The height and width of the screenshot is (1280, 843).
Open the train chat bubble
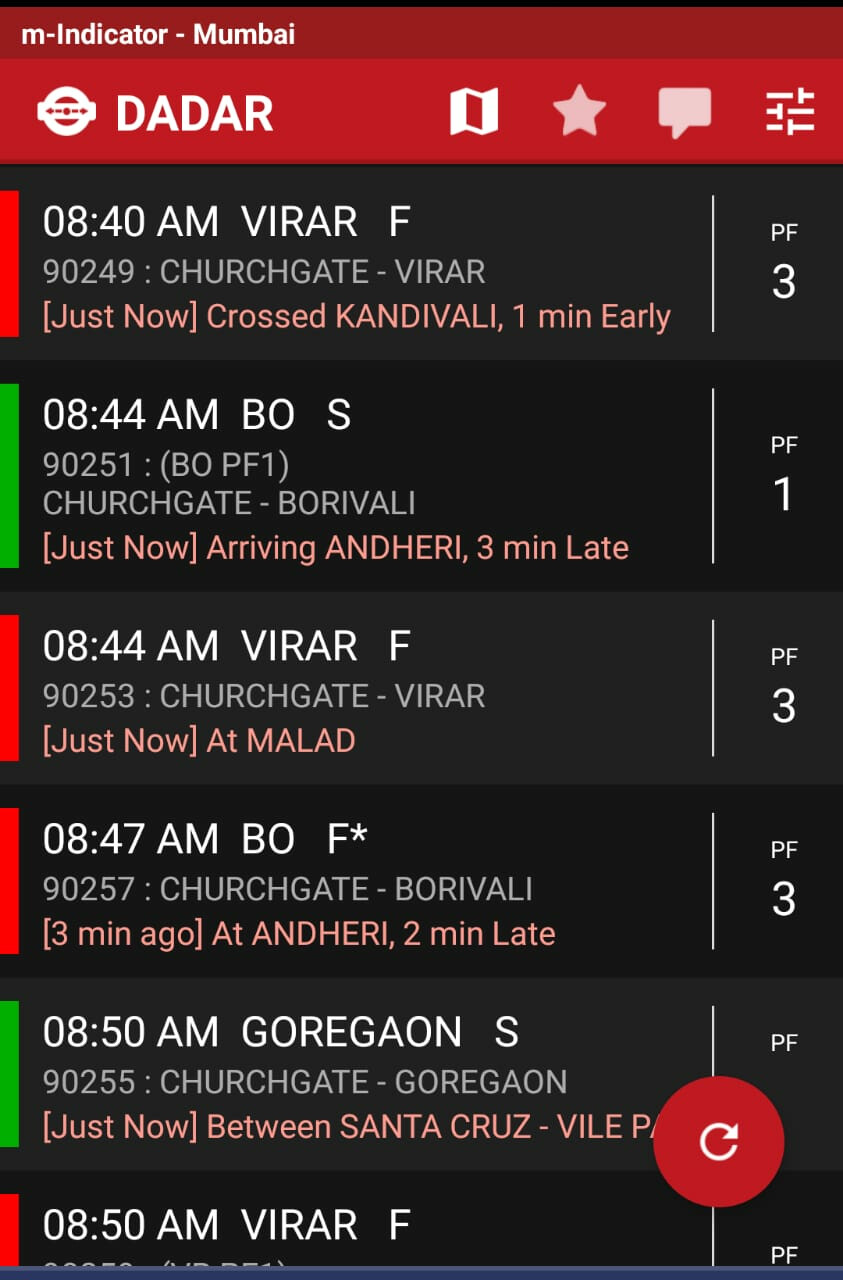pyautogui.click(x=684, y=112)
